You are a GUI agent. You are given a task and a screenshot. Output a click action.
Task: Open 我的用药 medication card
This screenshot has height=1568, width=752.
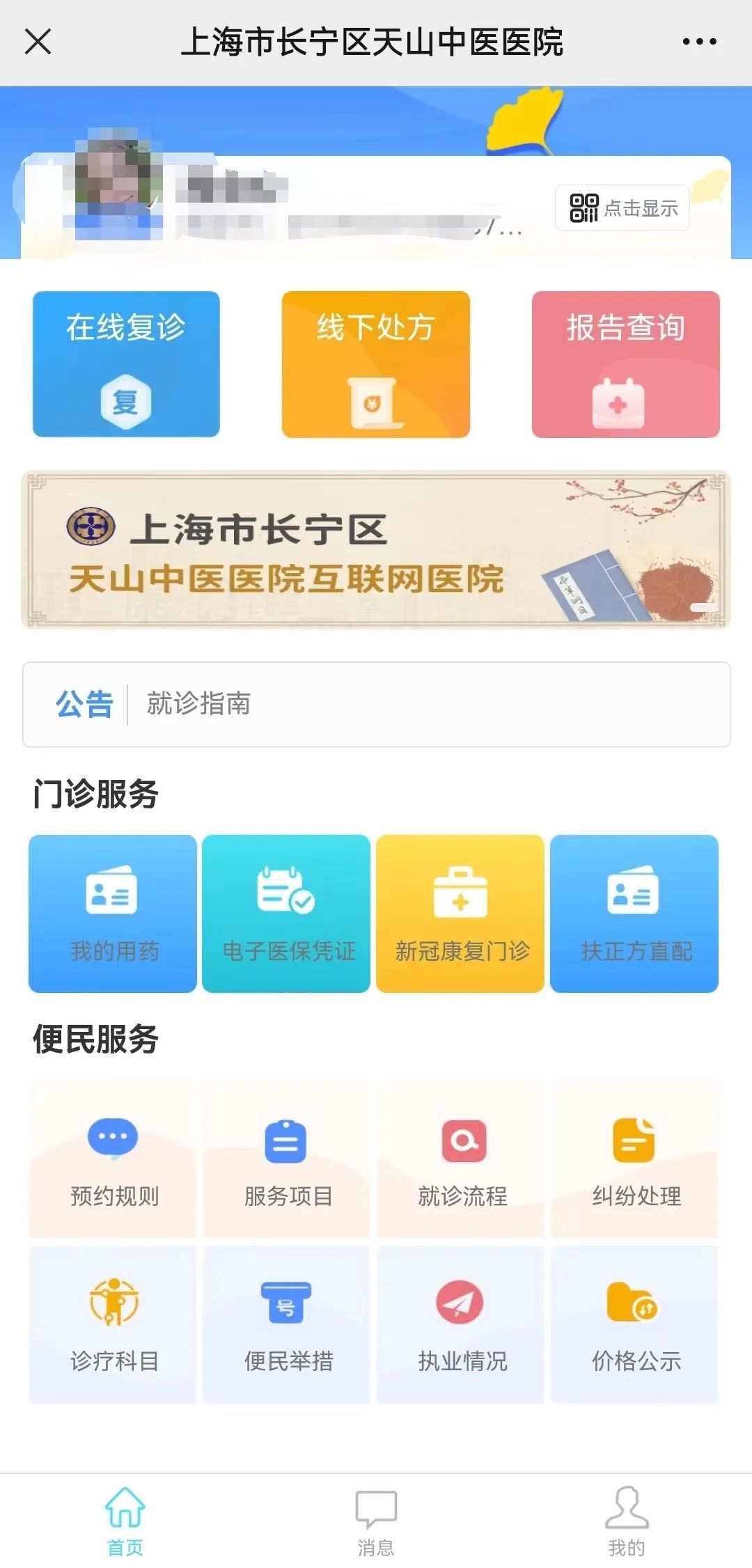[x=113, y=914]
